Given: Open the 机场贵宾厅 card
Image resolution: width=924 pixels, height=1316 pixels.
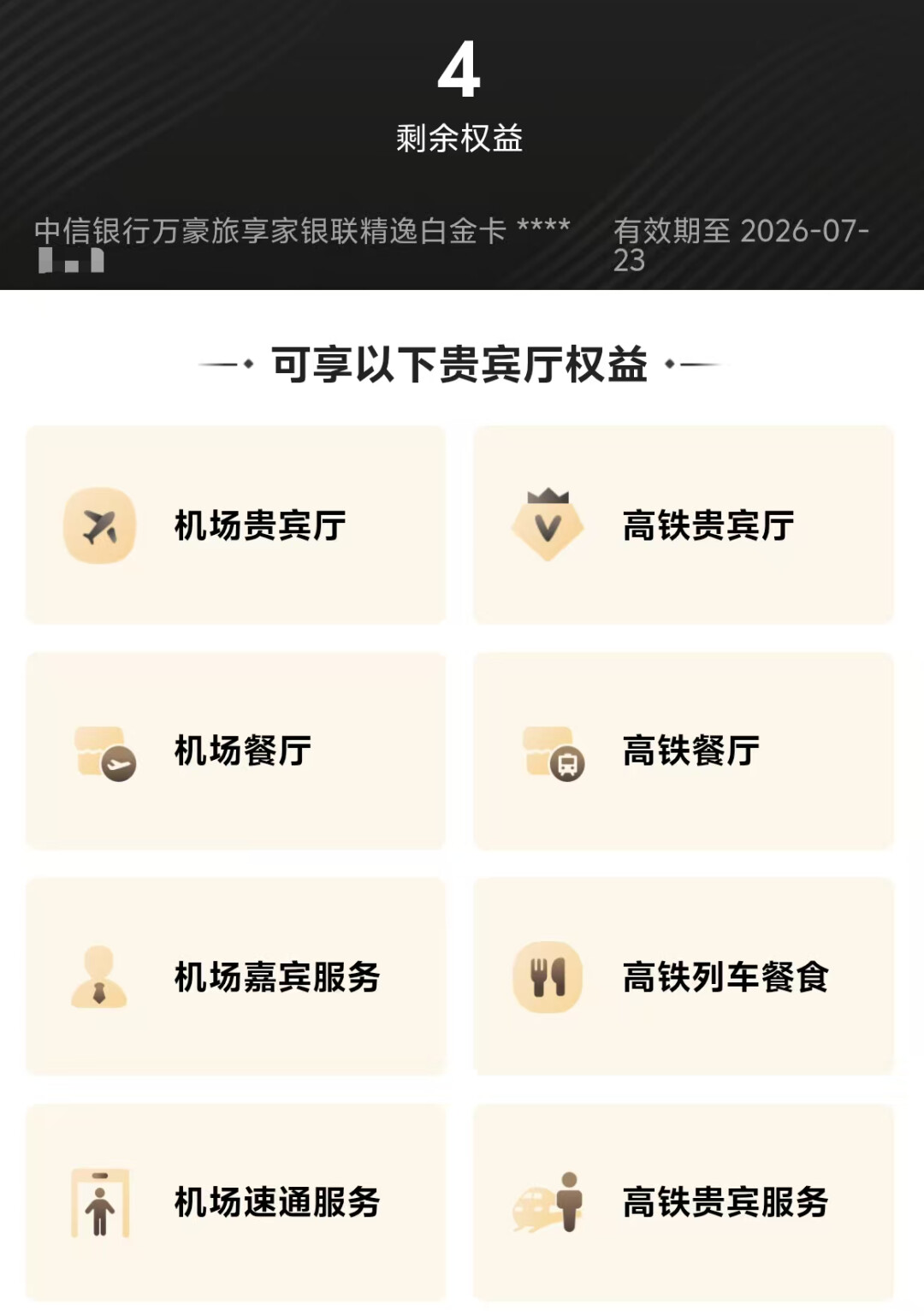Looking at the screenshot, I should pyautogui.click(x=235, y=525).
